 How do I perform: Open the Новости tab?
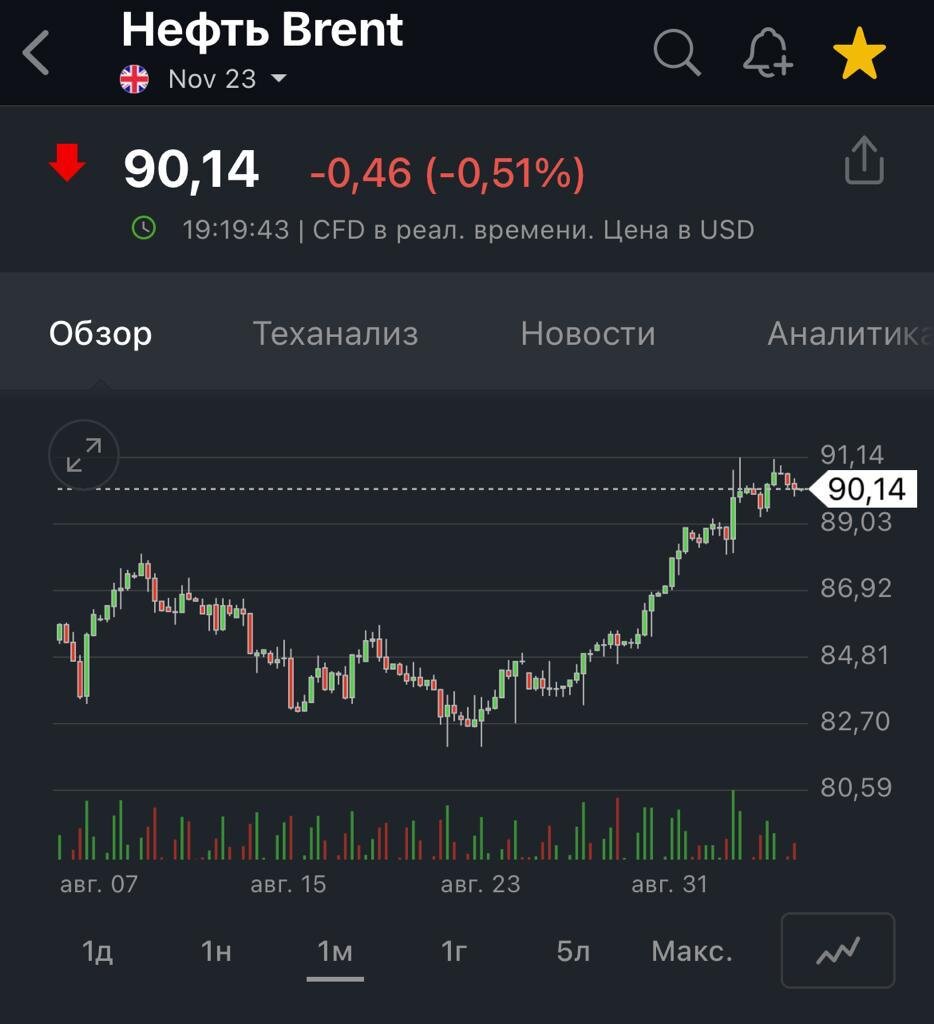coord(588,333)
